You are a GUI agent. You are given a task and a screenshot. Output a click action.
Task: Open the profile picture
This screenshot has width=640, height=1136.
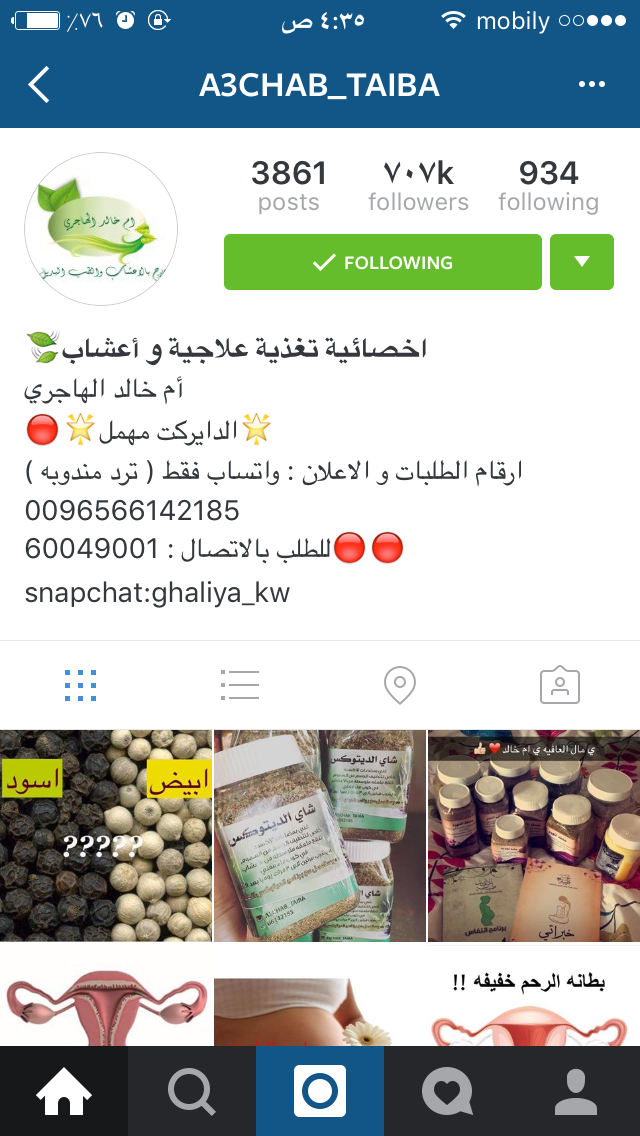[x=101, y=229]
